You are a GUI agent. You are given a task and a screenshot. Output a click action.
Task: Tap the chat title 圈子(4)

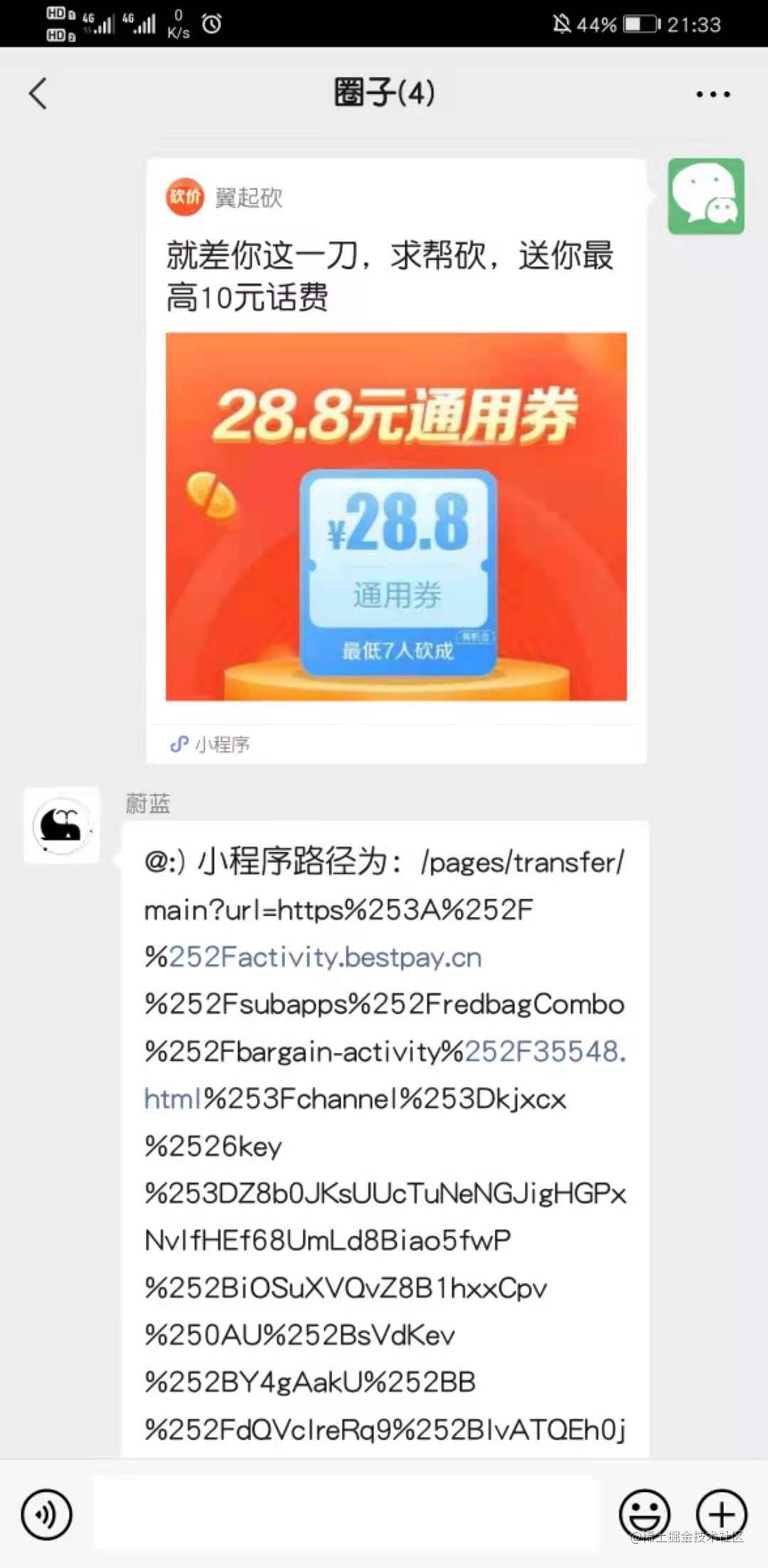[x=384, y=93]
